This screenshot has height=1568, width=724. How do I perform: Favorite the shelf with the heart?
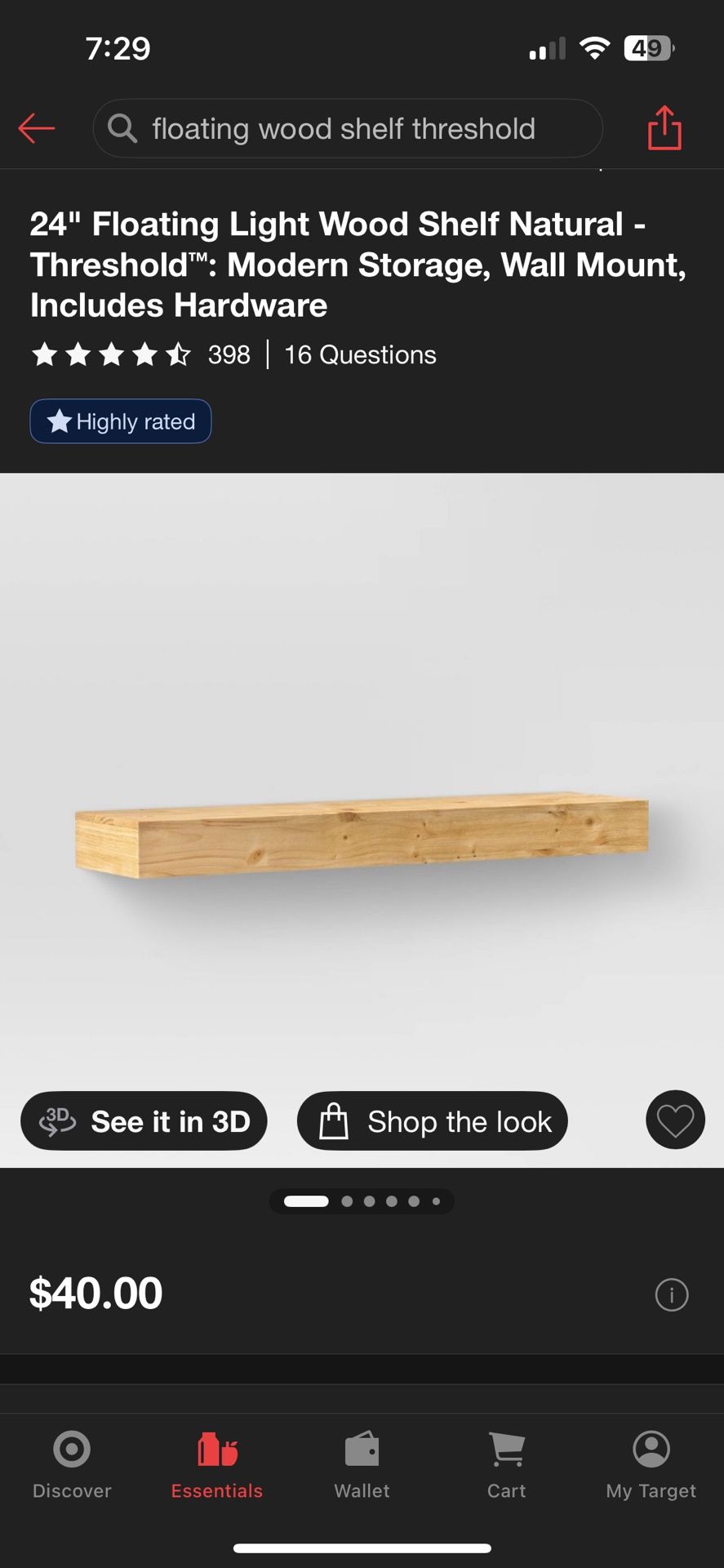coord(675,1120)
